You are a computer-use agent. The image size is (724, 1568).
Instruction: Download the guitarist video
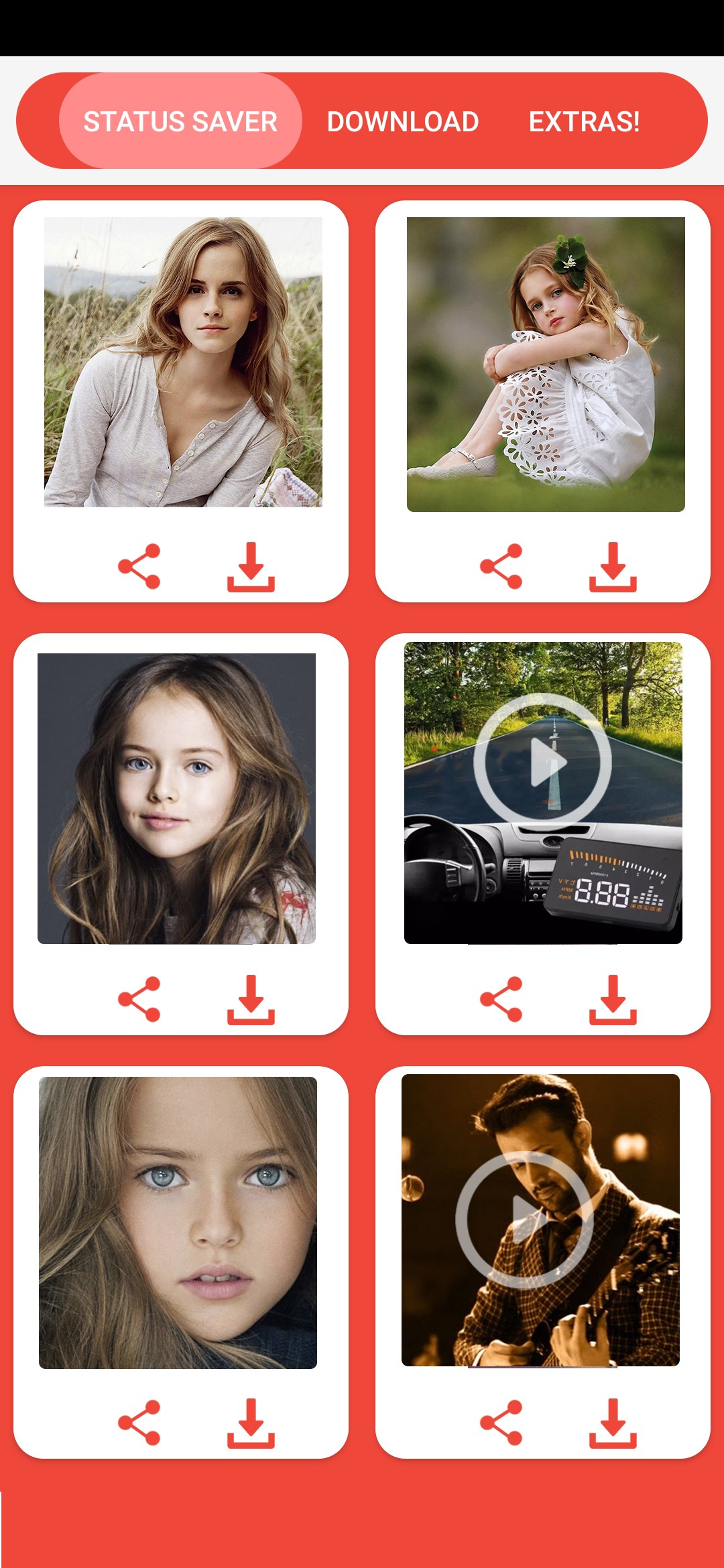tap(613, 1423)
